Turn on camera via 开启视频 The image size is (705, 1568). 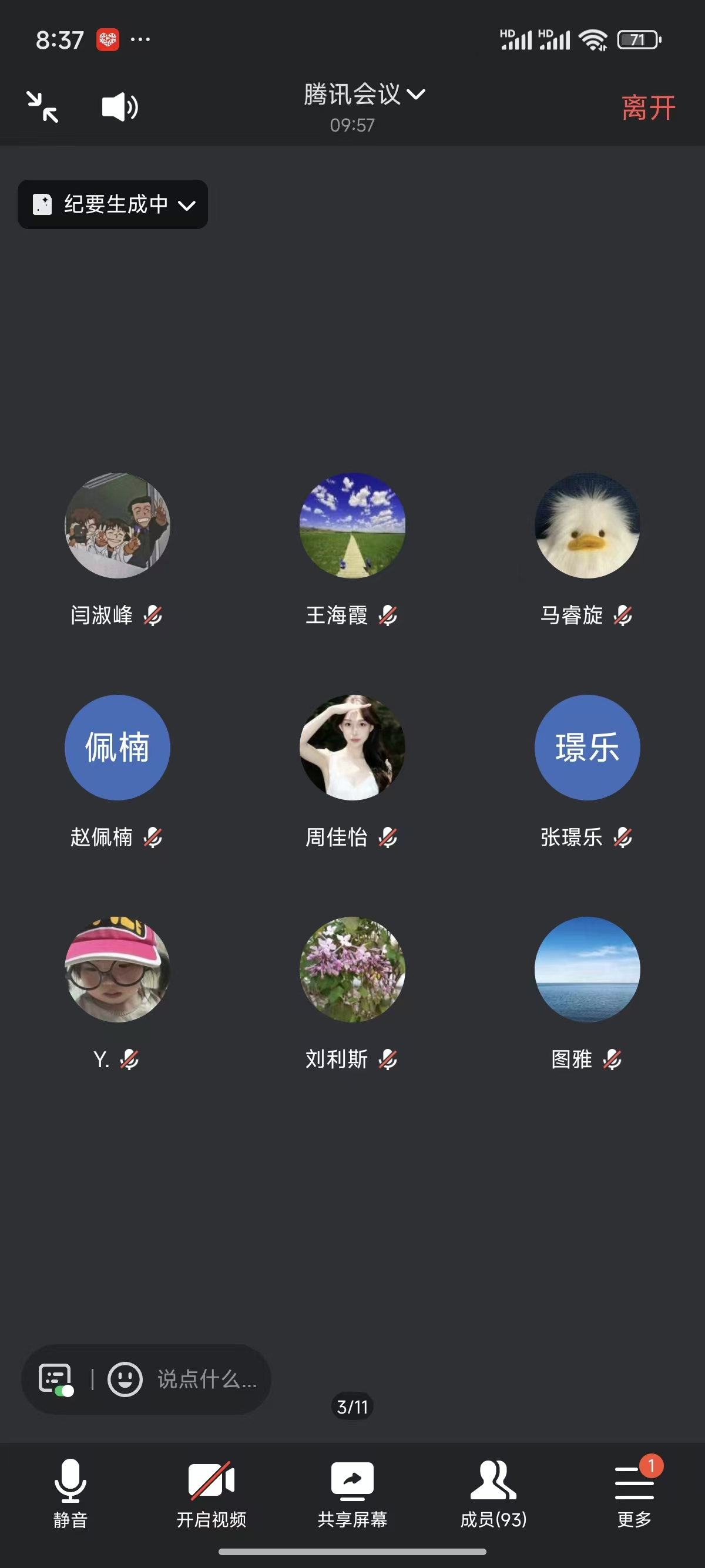click(211, 1492)
